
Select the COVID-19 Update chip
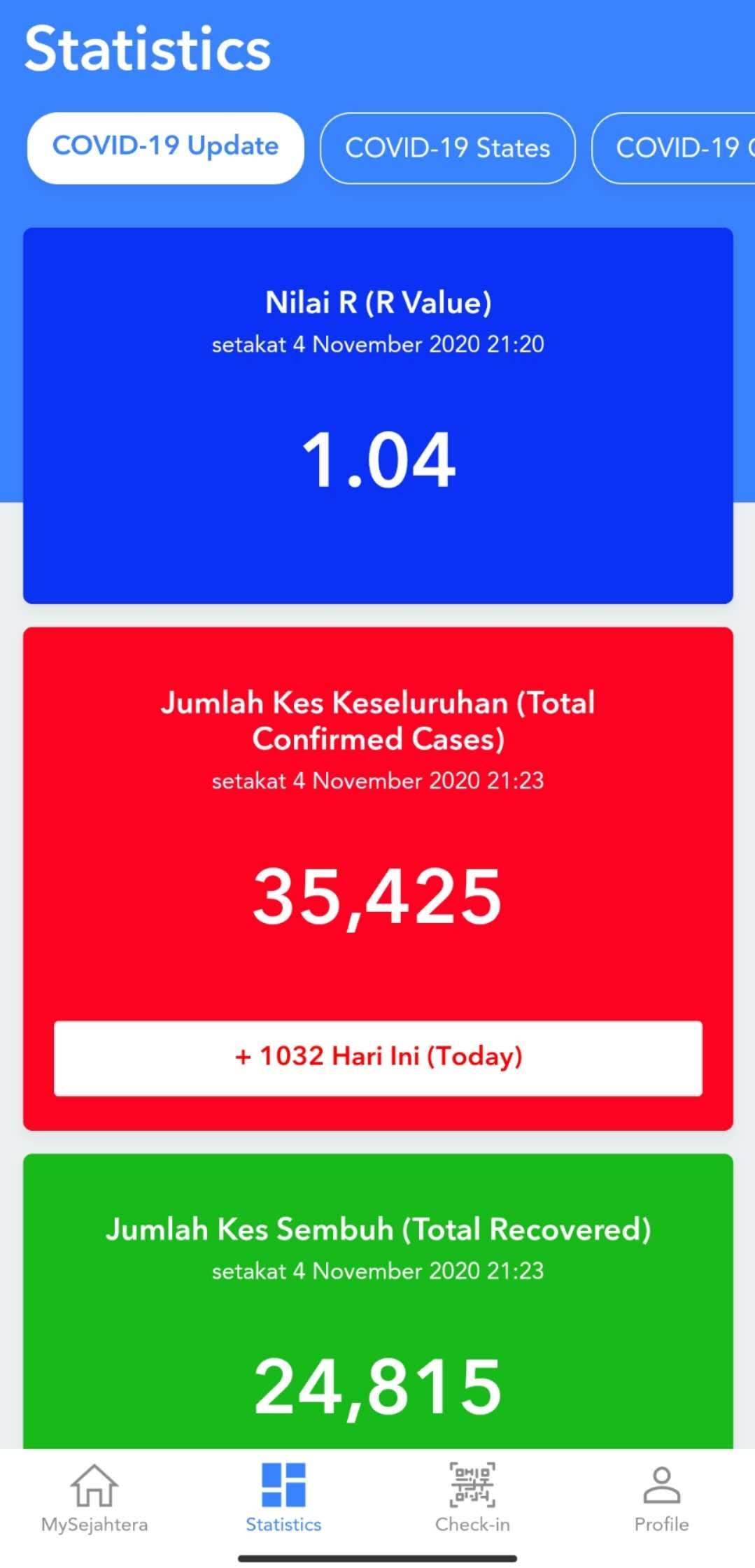point(165,148)
